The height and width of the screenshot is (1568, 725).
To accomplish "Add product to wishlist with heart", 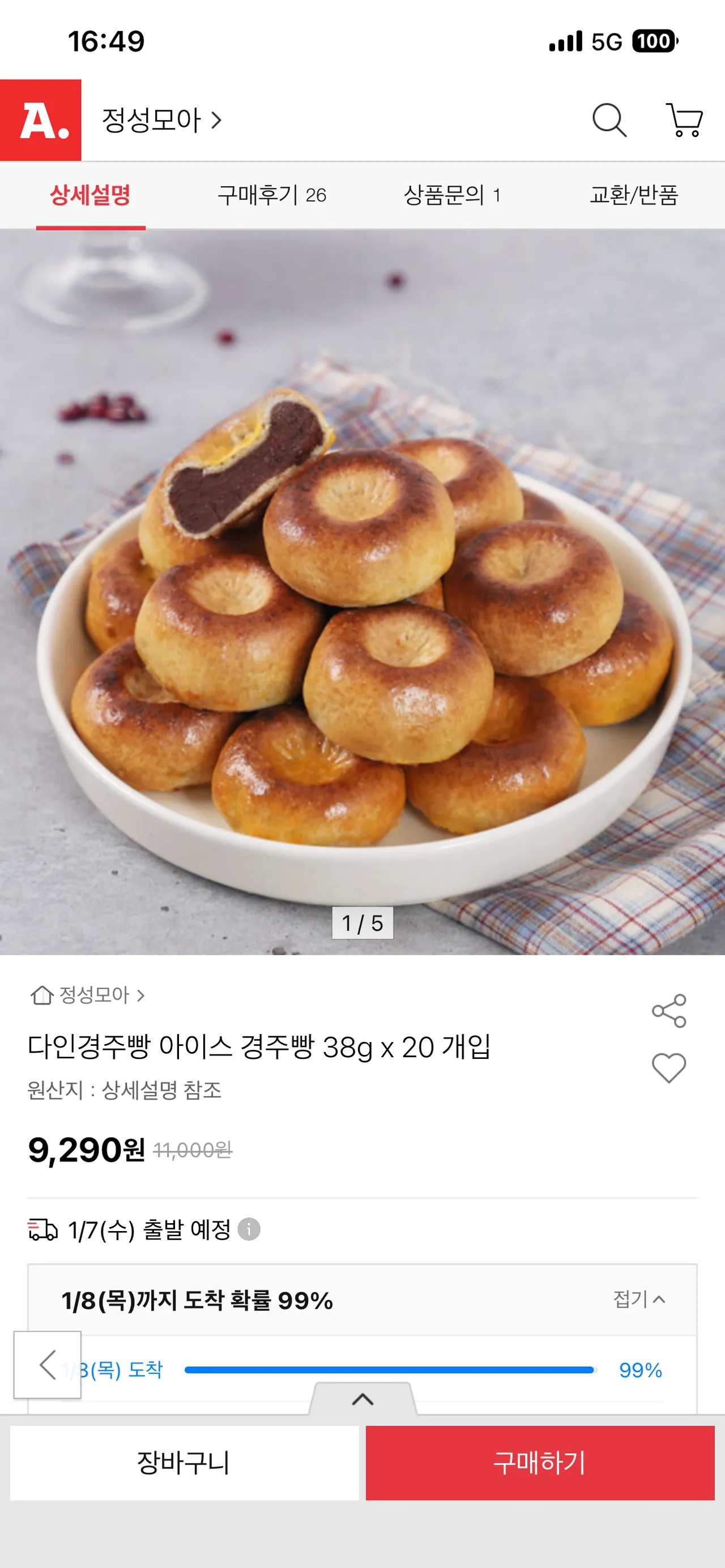I will (x=668, y=1067).
